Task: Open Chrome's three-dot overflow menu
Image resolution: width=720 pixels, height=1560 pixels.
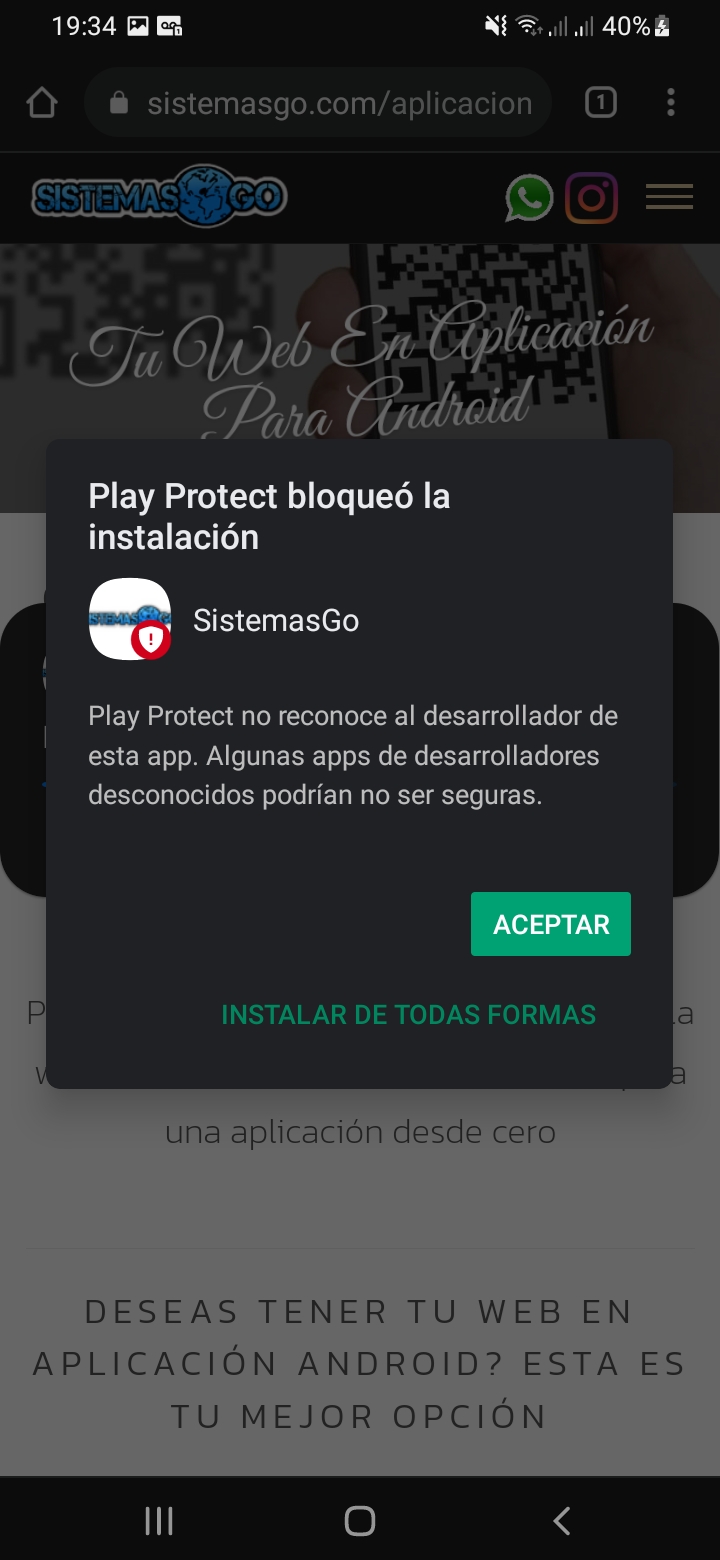Action: [670, 102]
